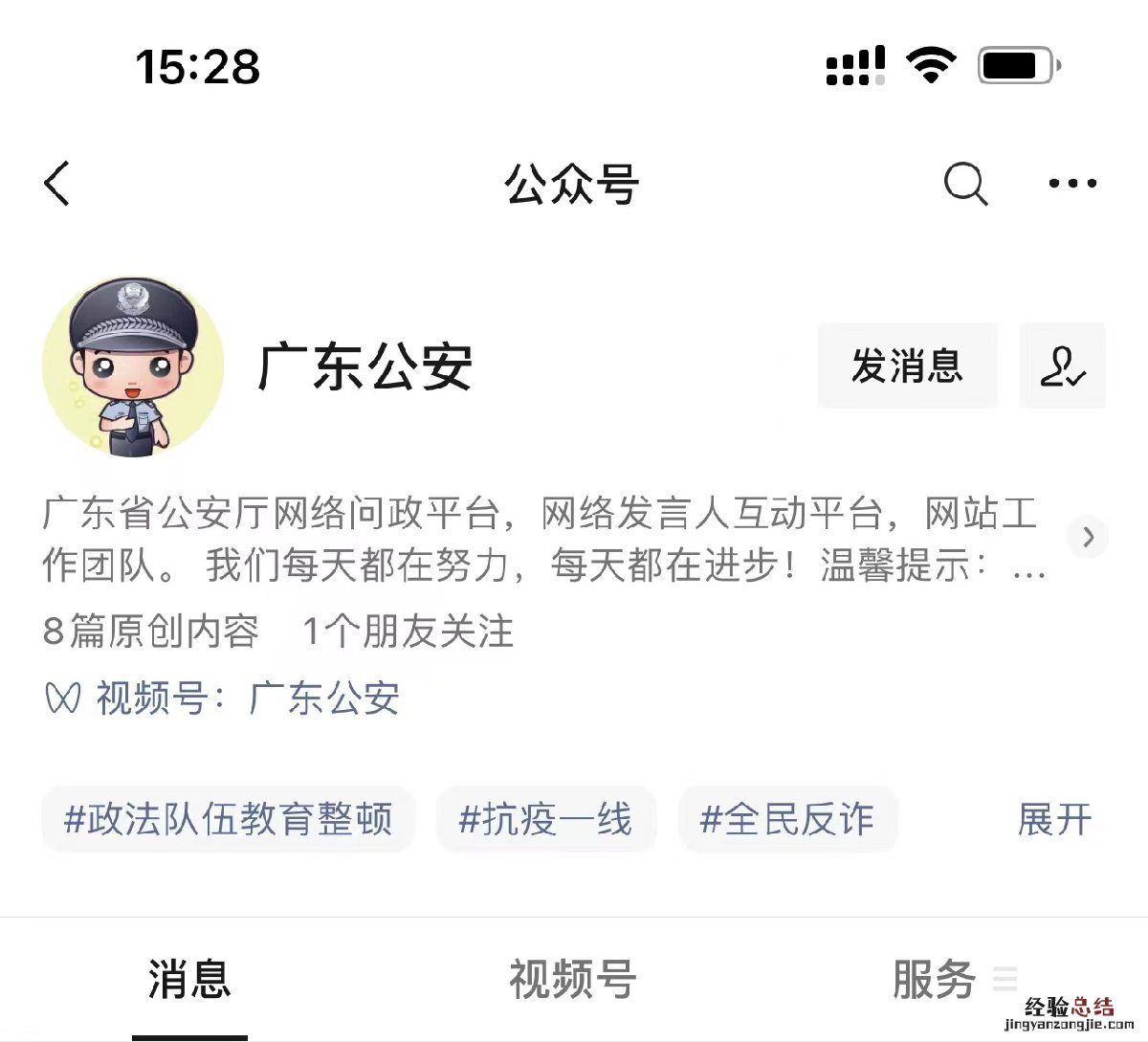Open the three-dot overflow menu

tap(1072, 183)
